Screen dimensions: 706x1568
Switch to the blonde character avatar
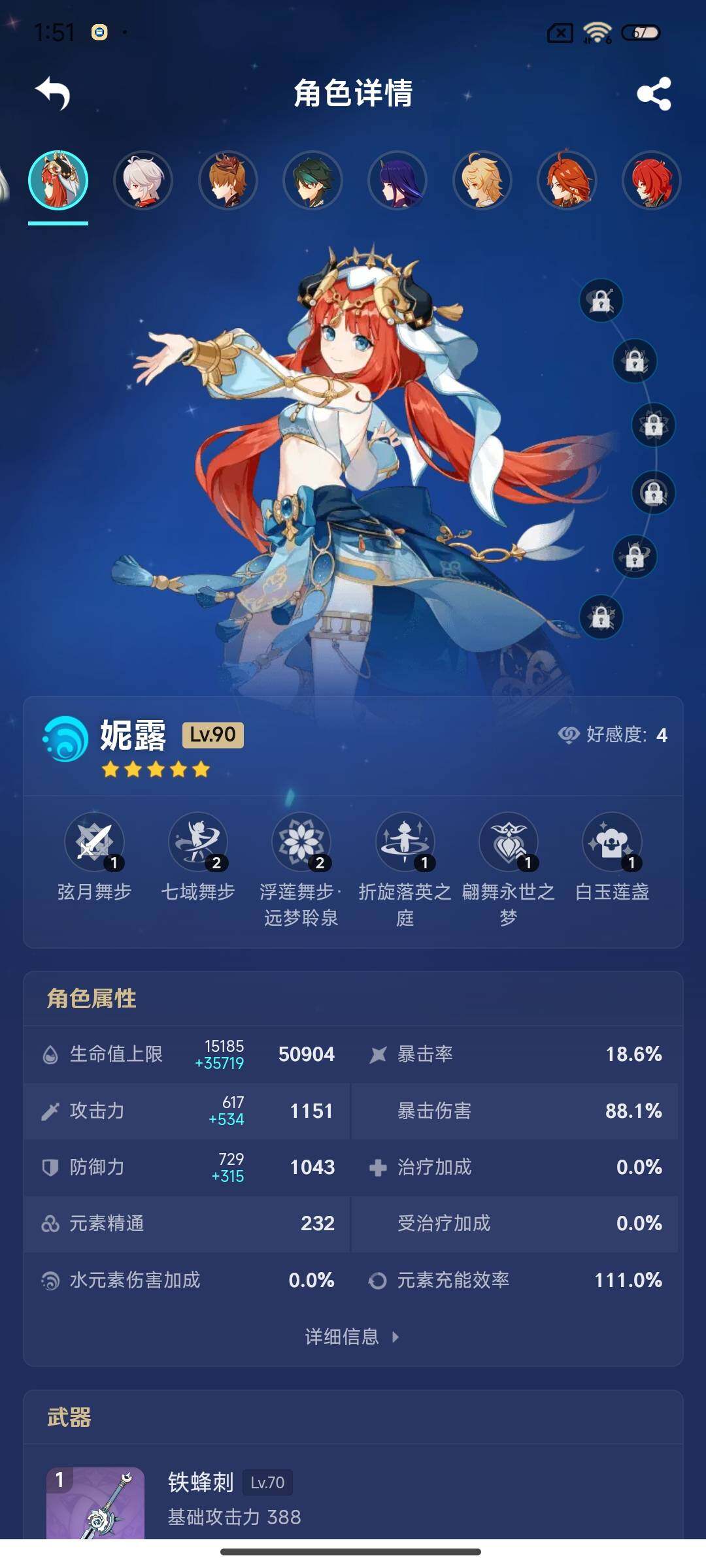pos(482,180)
